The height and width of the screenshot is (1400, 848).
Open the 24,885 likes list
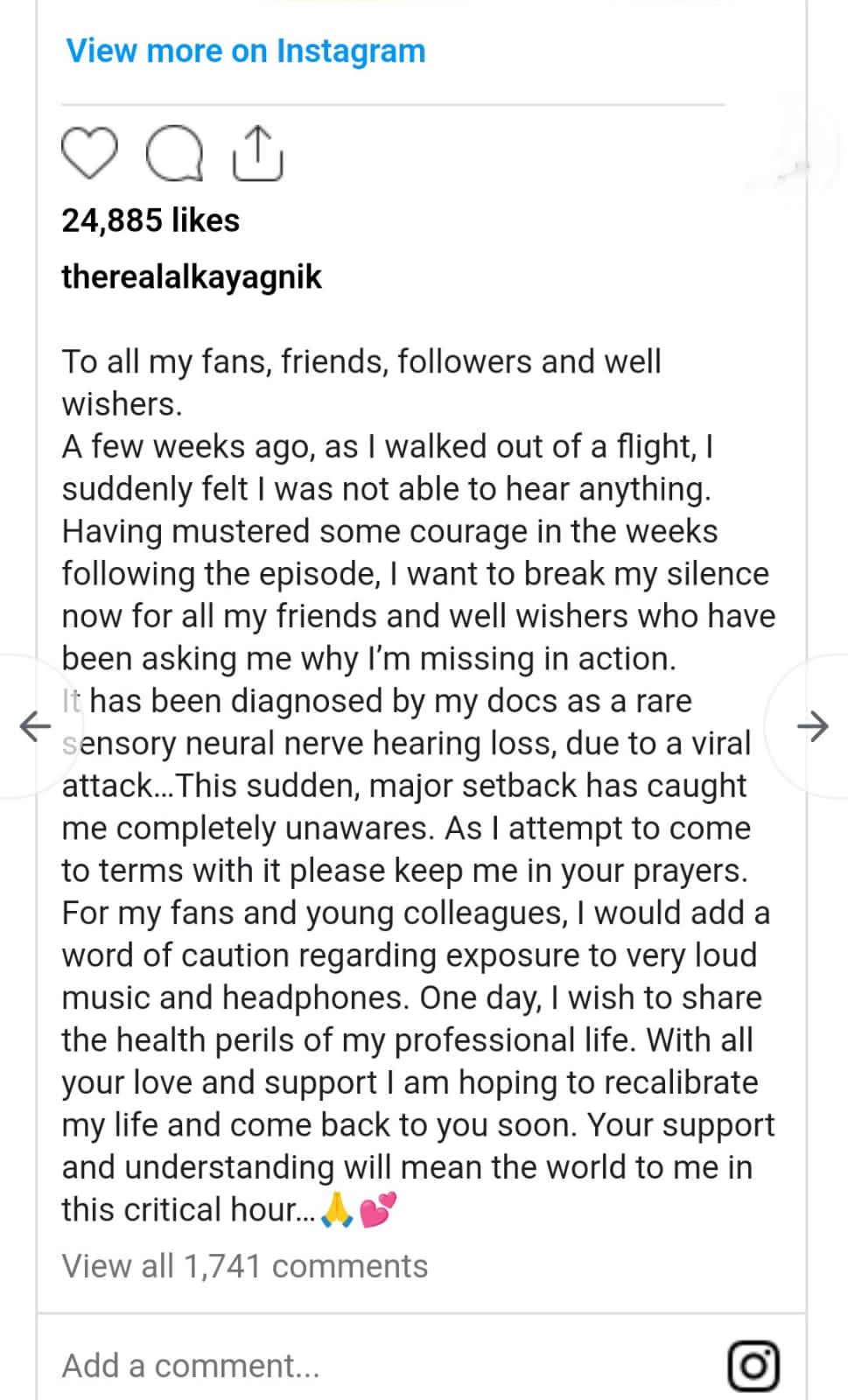coord(151,220)
